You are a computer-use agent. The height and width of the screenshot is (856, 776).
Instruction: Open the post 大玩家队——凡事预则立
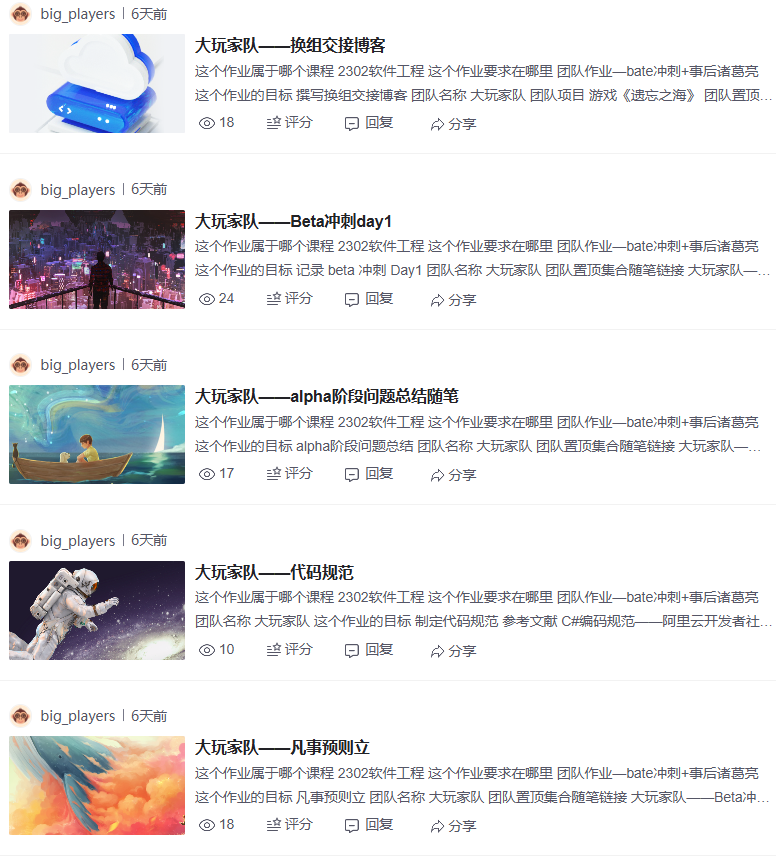coord(282,748)
